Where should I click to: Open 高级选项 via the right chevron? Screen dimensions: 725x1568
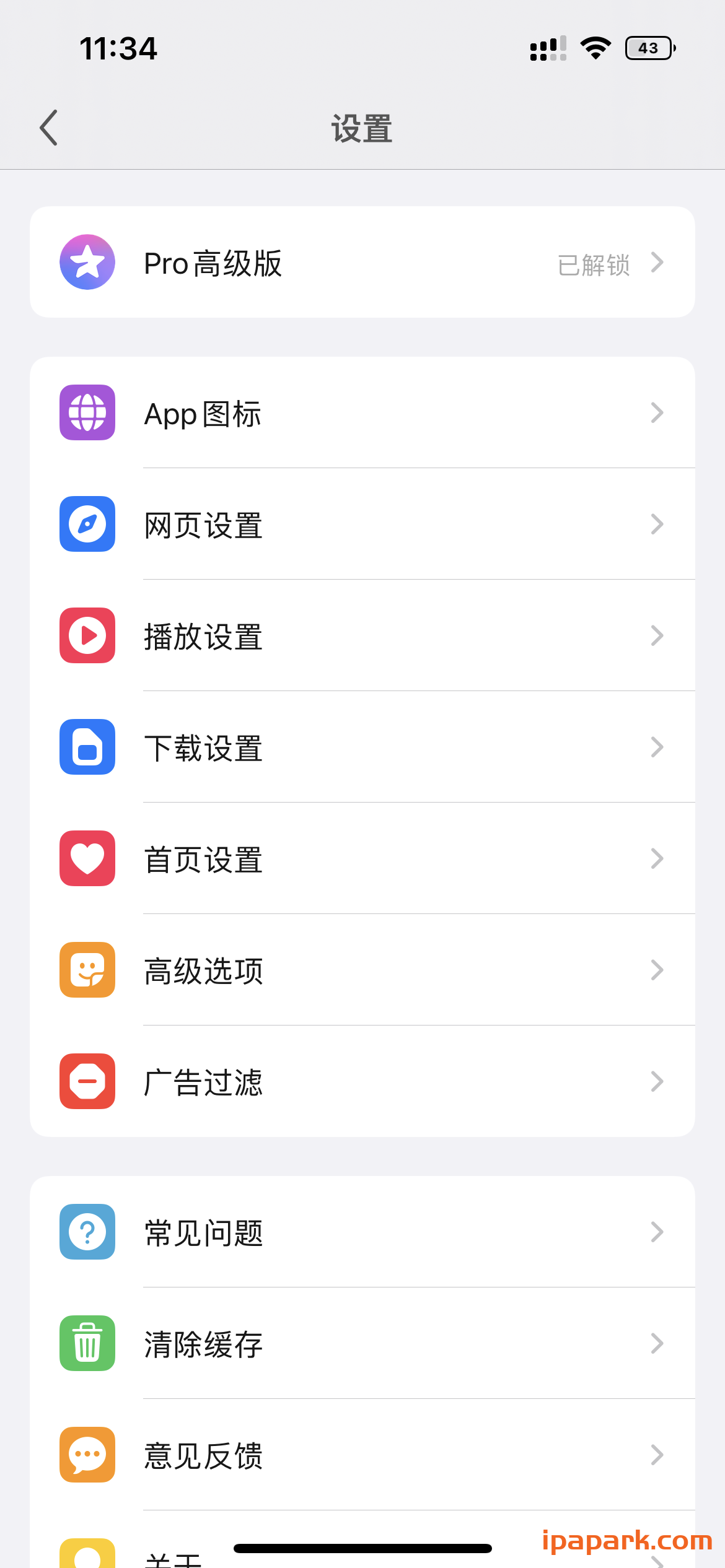pos(656,970)
